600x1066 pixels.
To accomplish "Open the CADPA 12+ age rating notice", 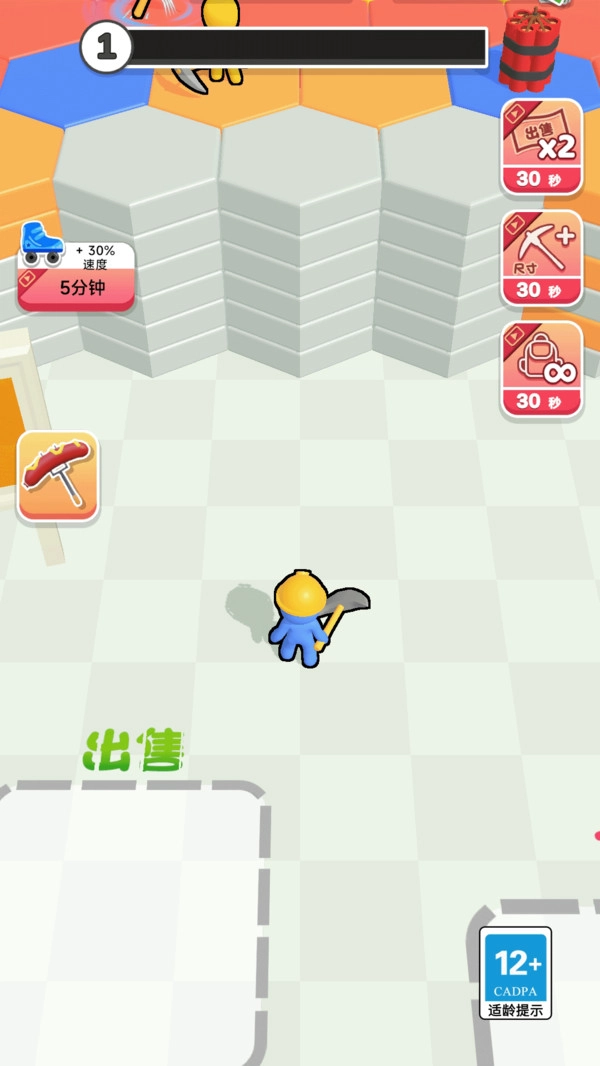I will coord(516,972).
